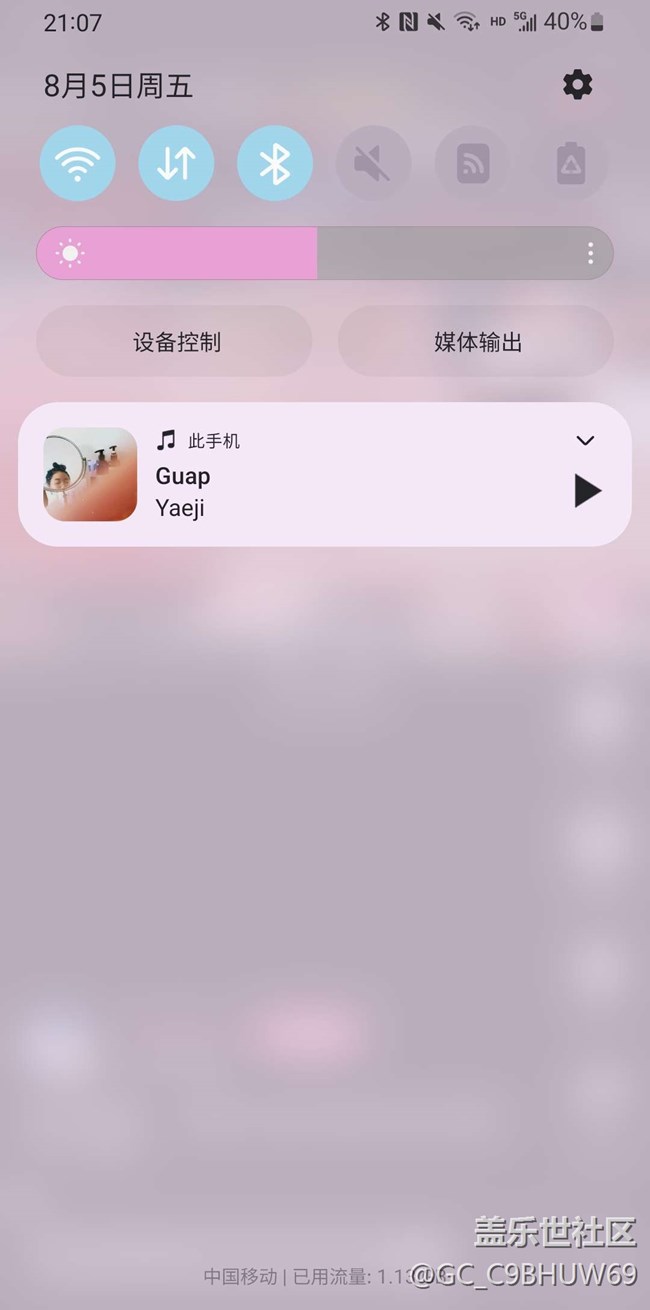Open 设备控制 device controls
The width and height of the screenshot is (650, 1310).
click(175, 342)
